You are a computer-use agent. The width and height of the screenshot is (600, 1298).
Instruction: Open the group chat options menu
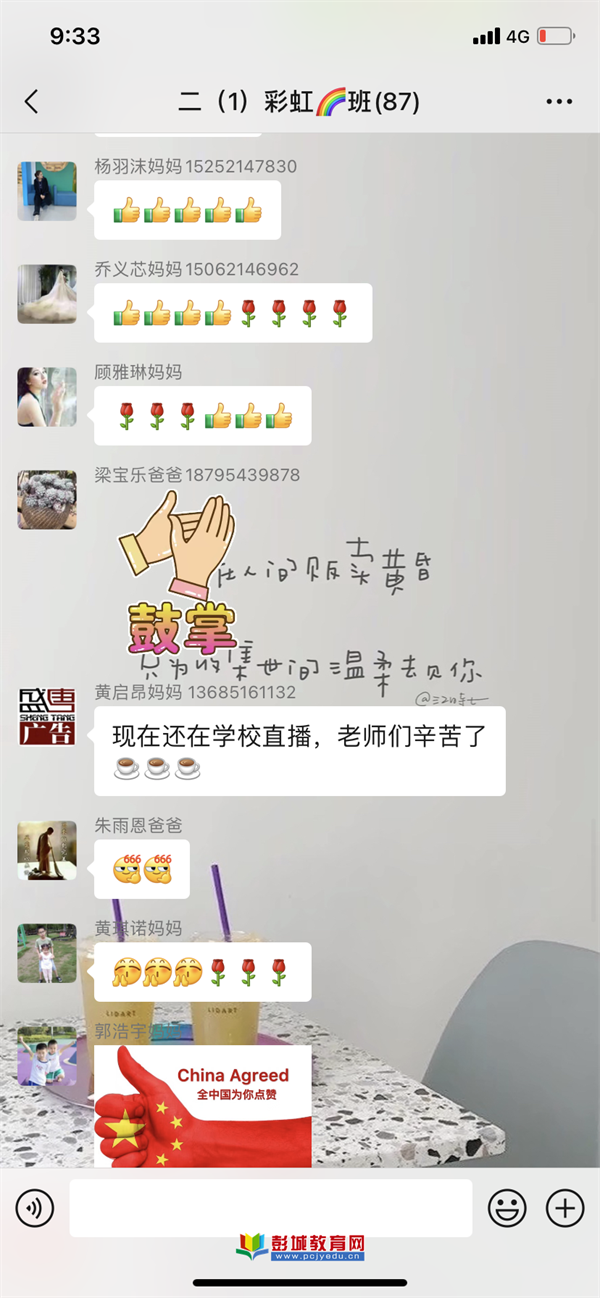[x=559, y=102]
